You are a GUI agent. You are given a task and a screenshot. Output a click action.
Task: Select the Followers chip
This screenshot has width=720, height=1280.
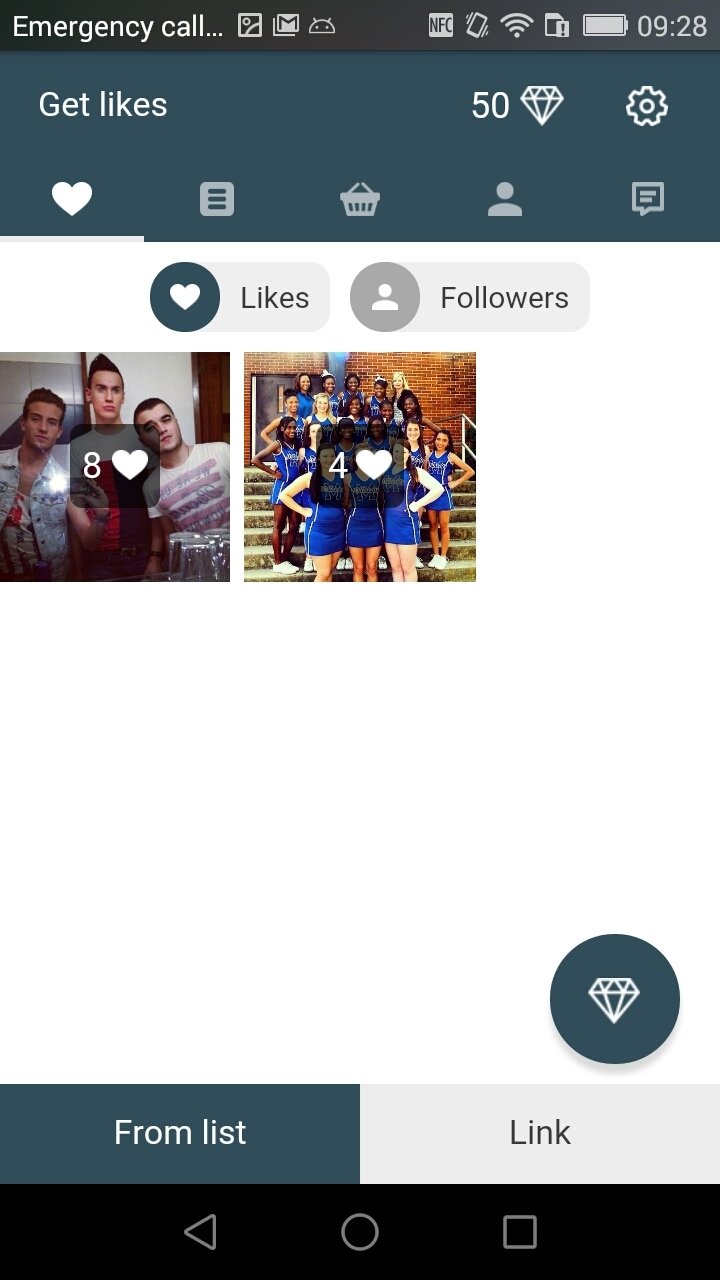click(470, 297)
